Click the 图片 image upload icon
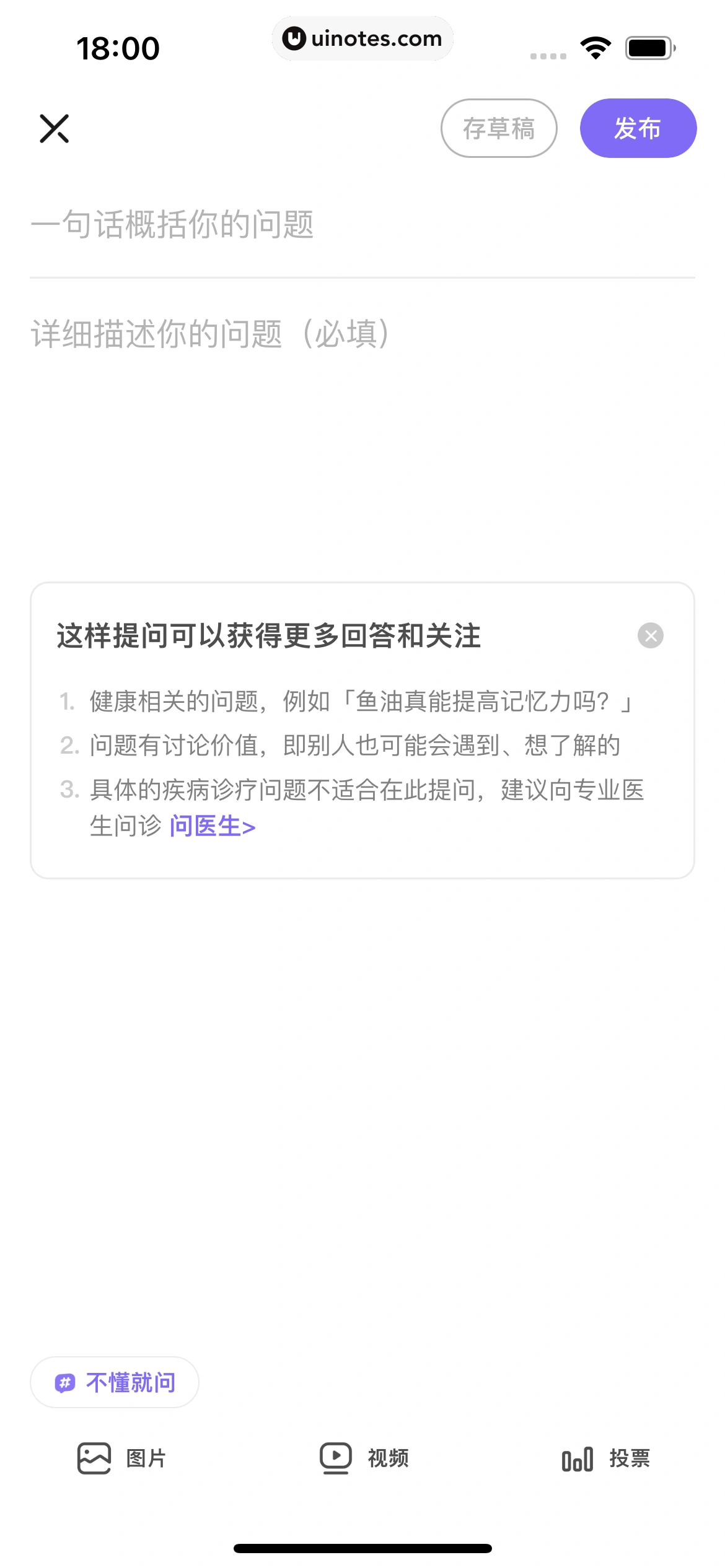The width and height of the screenshot is (725, 1568). point(94,1458)
